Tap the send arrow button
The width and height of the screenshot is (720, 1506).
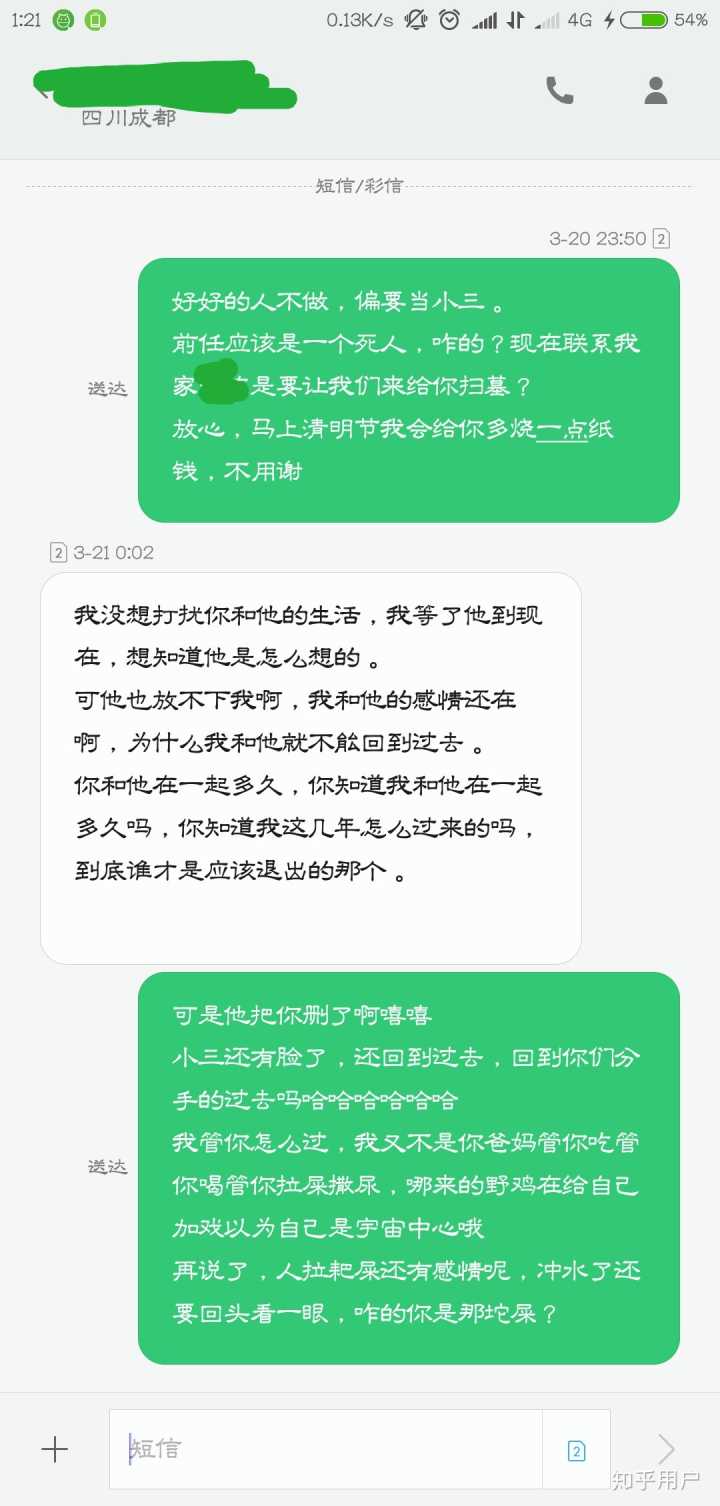coord(666,1449)
